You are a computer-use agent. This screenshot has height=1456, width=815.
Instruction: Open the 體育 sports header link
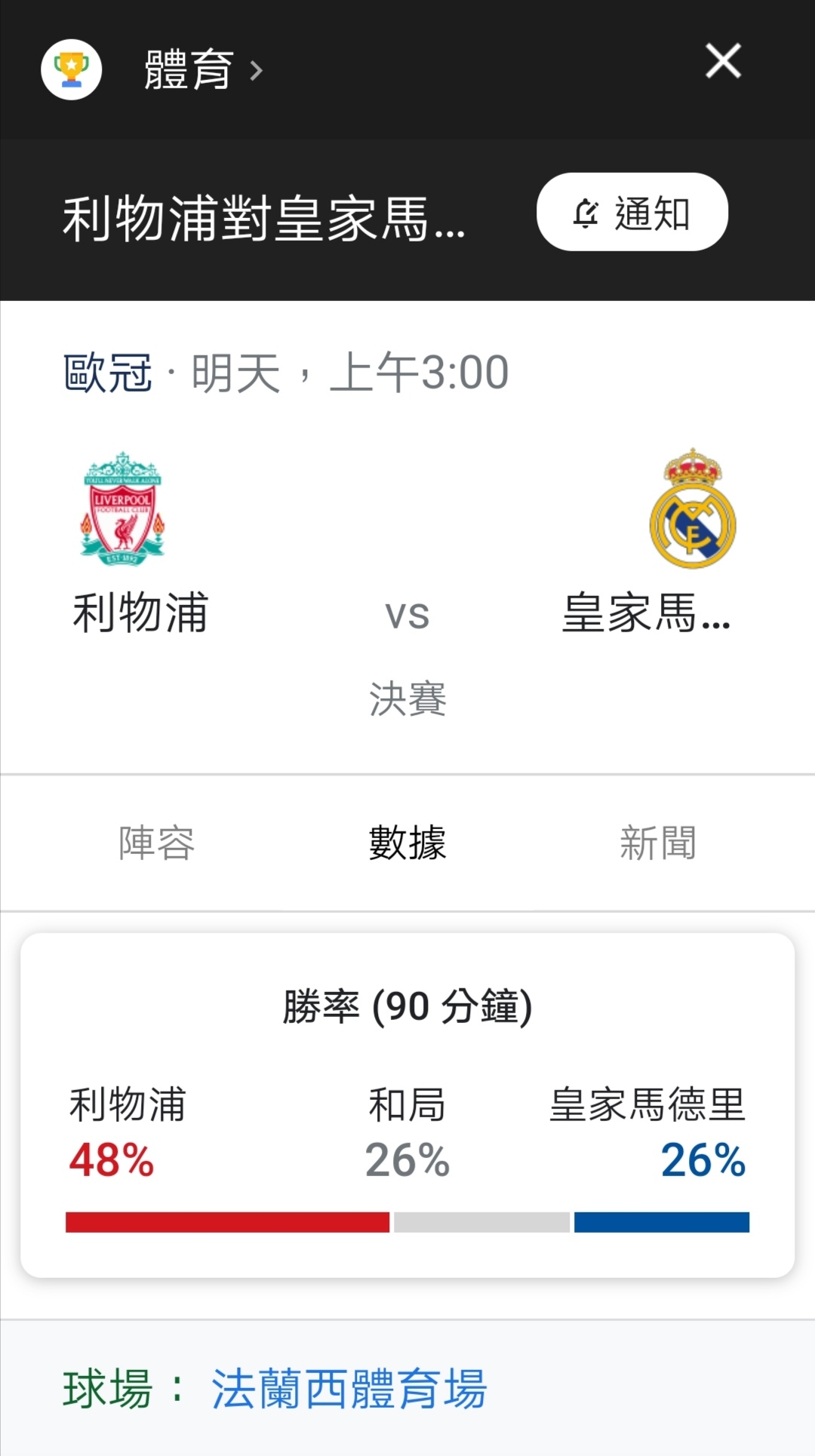[203, 70]
